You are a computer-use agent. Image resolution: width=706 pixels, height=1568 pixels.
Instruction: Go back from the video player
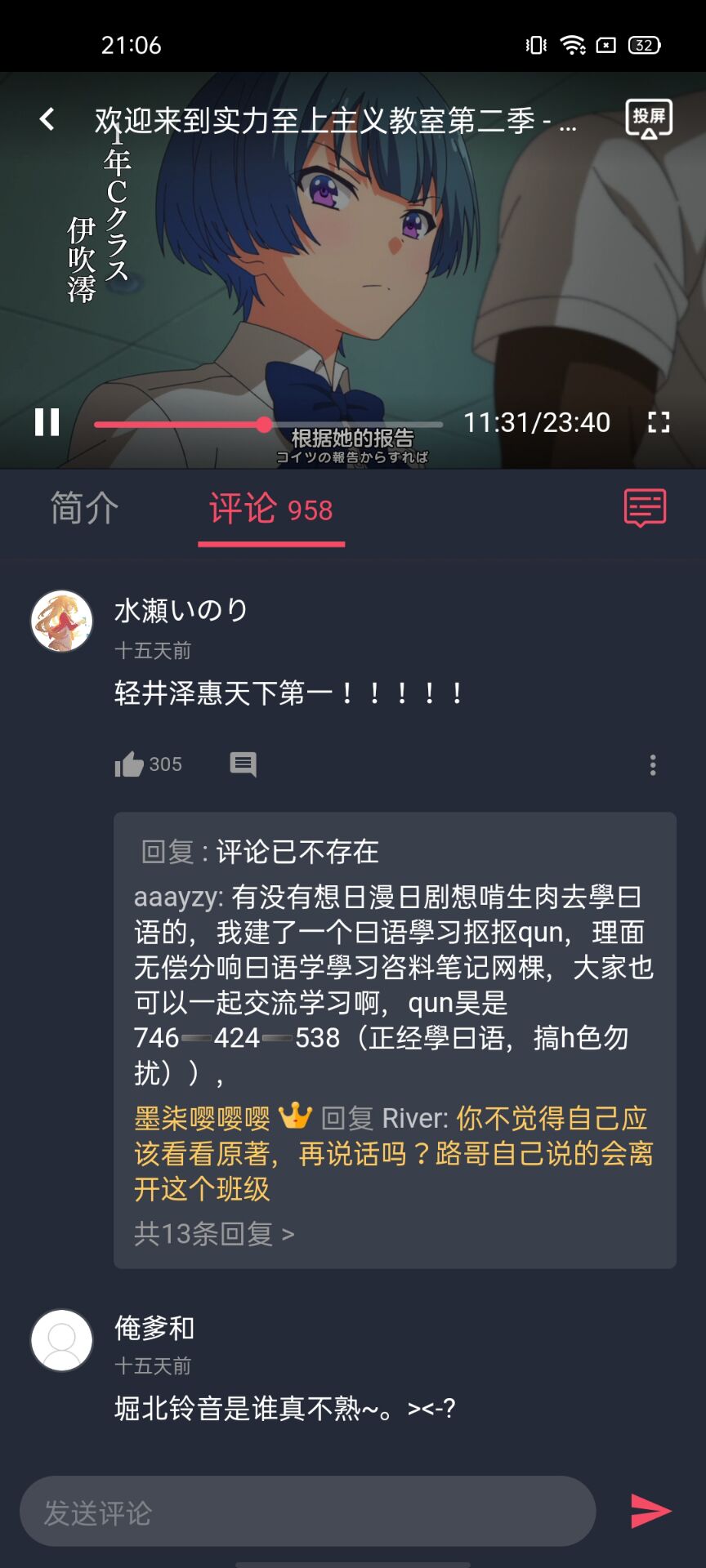[47, 119]
